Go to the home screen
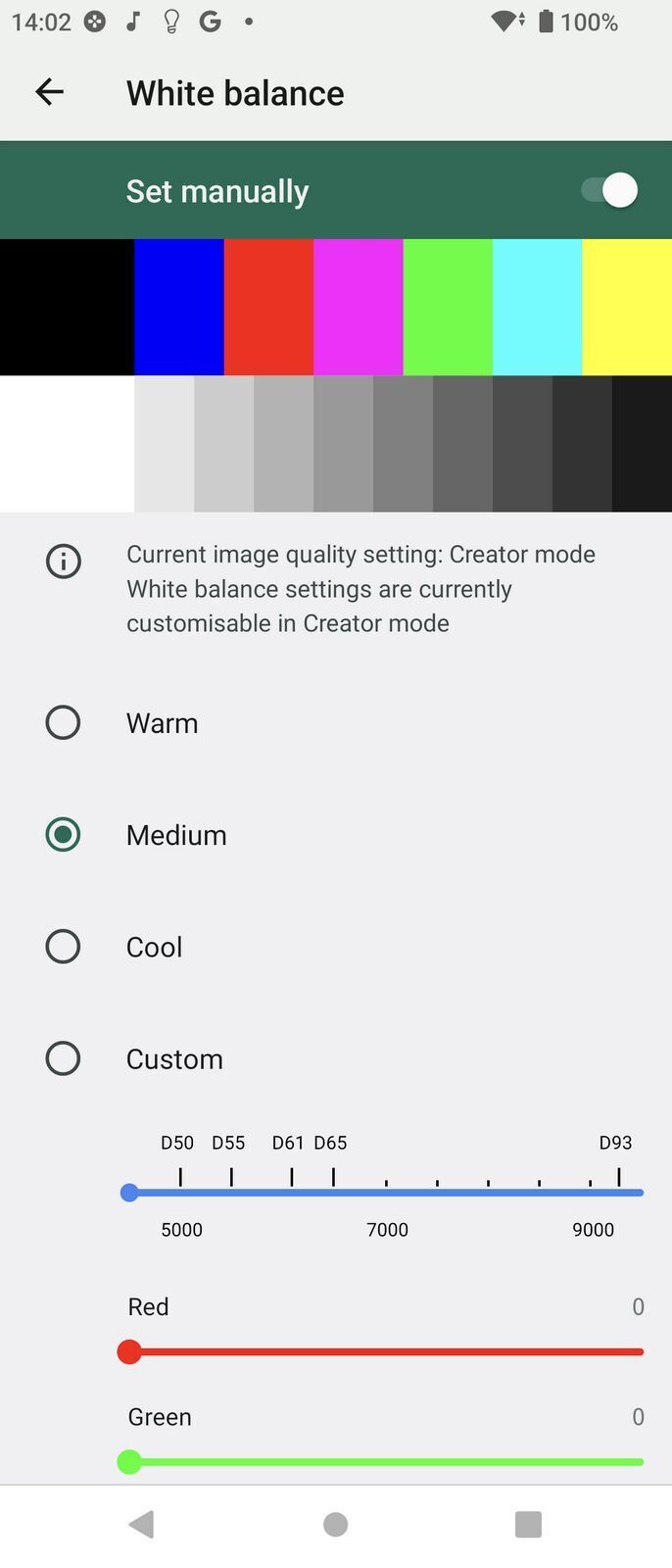This screenshot has height=1568, width=672. point(335,1524)
